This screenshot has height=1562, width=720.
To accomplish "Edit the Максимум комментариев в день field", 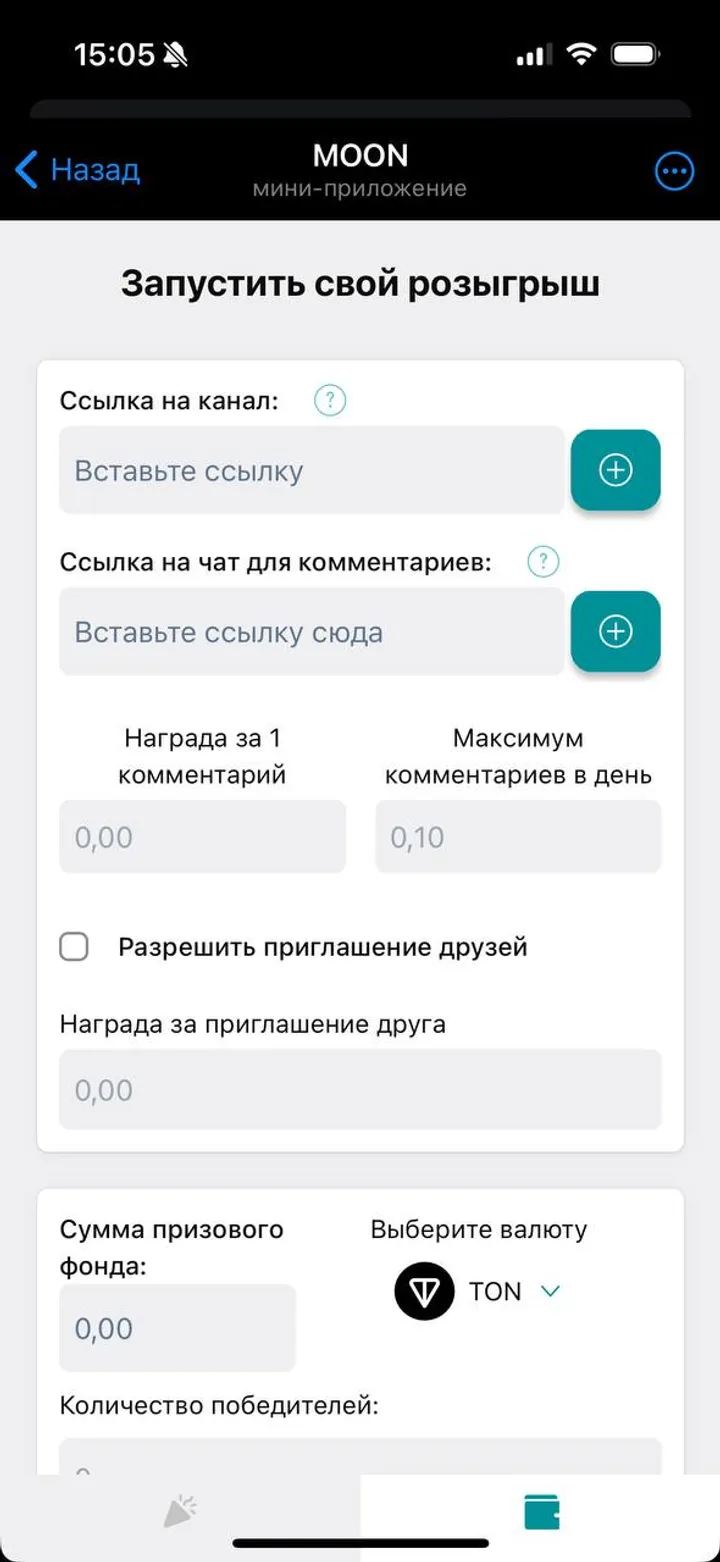I will [x=518, y=837].
